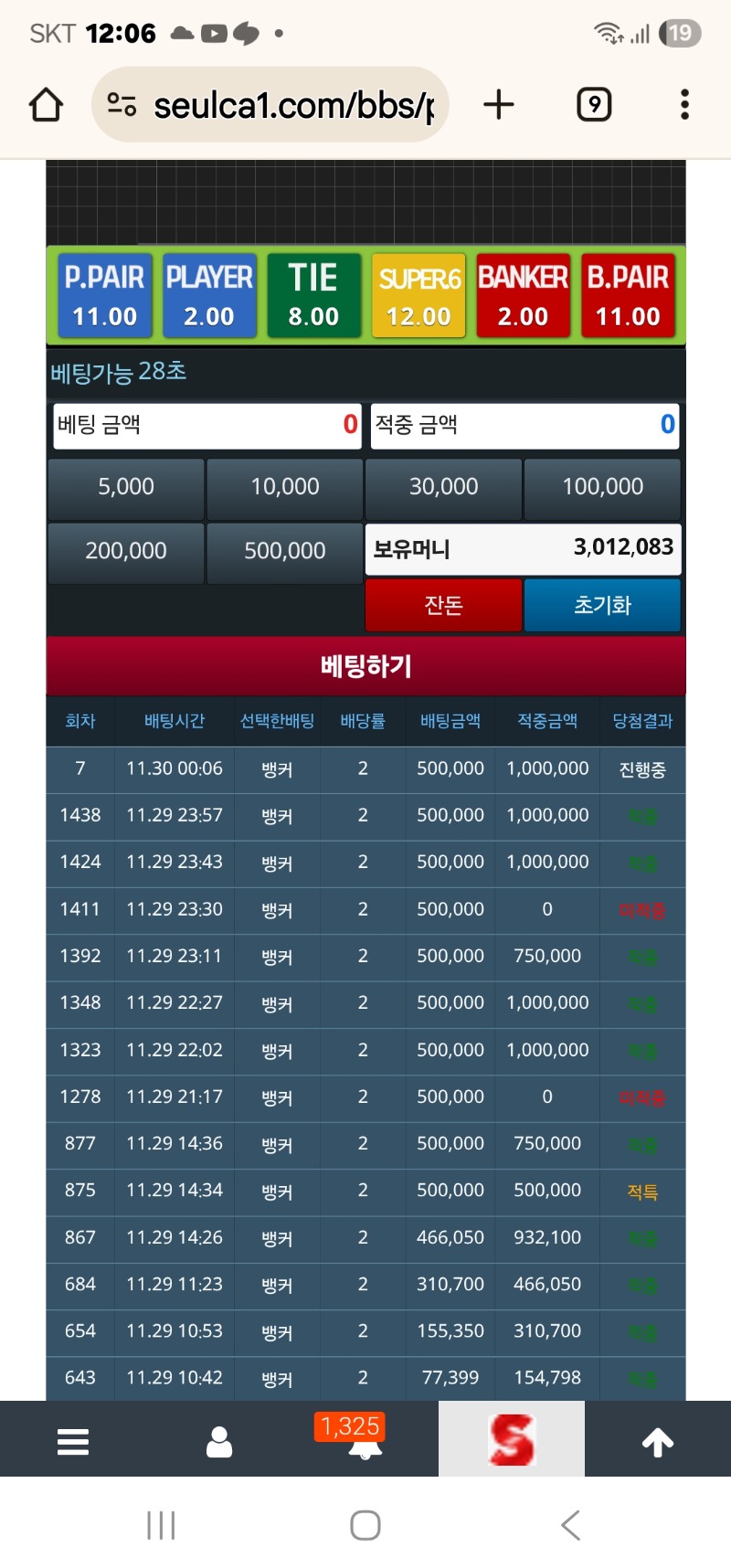Pick the SUPER6 12.00 bet option
731x1568 pixels.
pos(418,296)
